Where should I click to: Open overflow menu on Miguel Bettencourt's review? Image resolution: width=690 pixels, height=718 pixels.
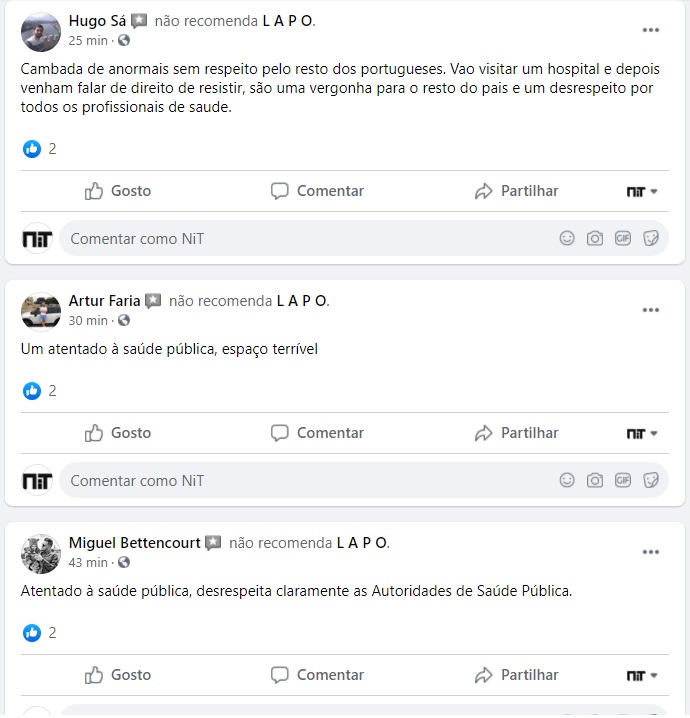click(651, 552)
